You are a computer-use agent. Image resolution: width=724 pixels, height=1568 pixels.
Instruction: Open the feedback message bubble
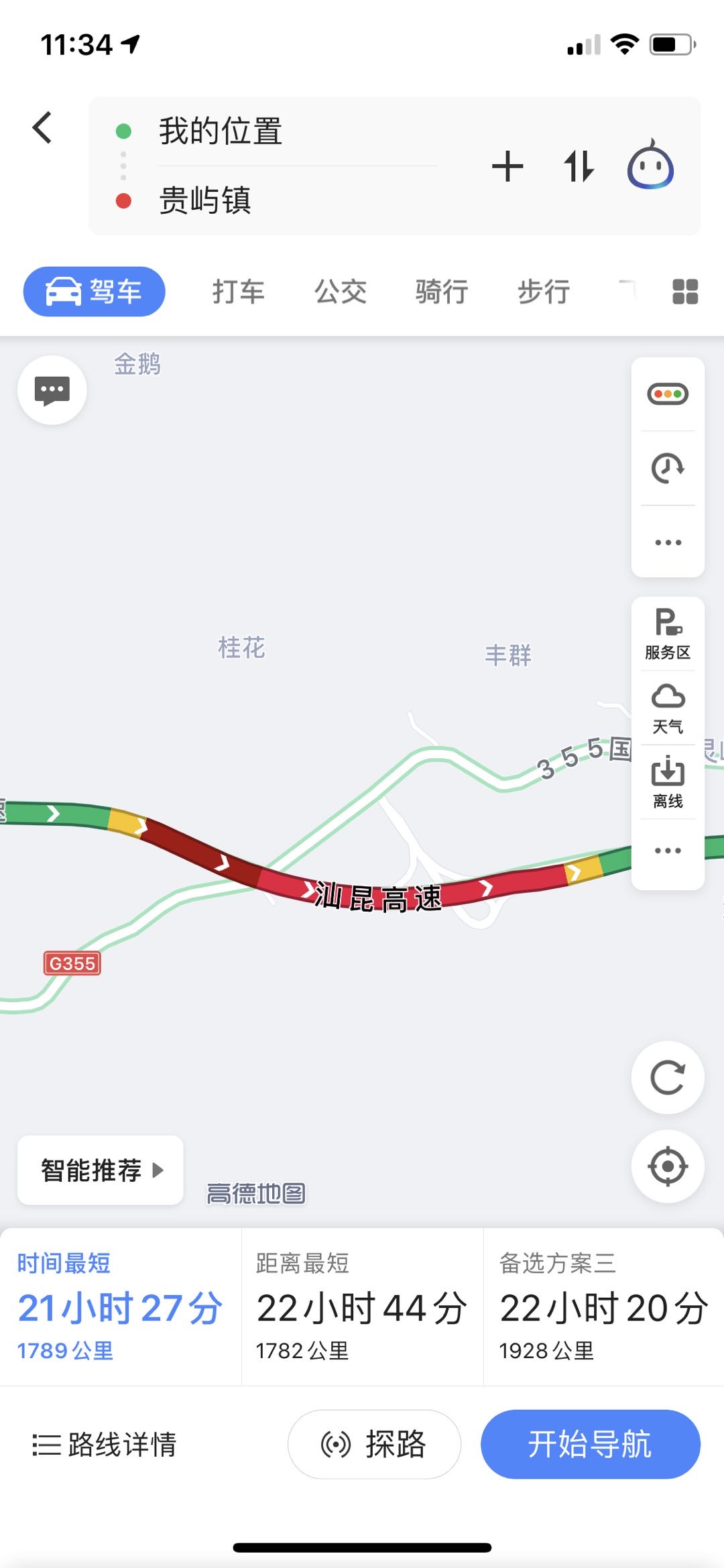(52, 390)
